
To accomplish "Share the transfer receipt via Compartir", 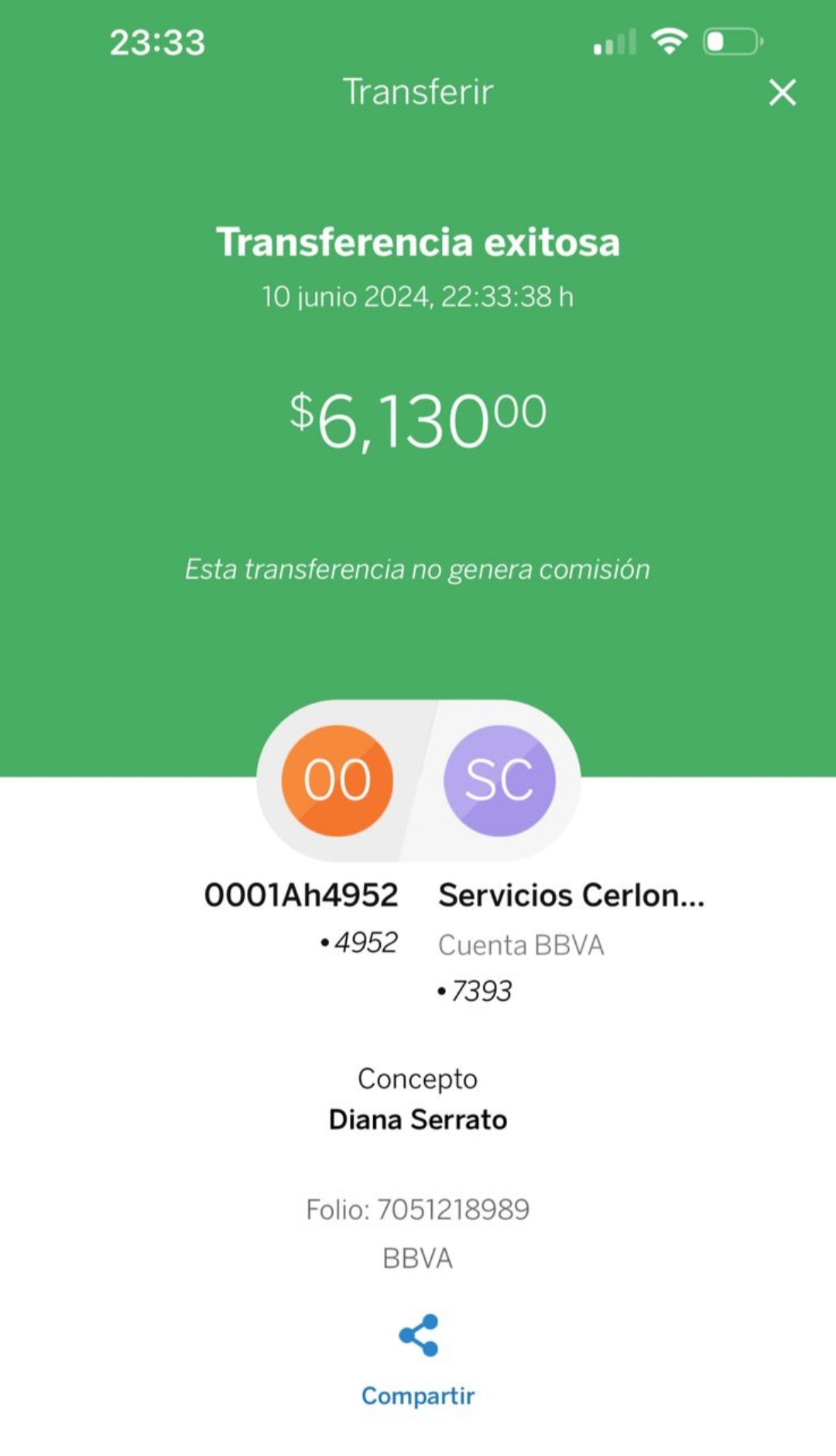I will [418, 1360].
